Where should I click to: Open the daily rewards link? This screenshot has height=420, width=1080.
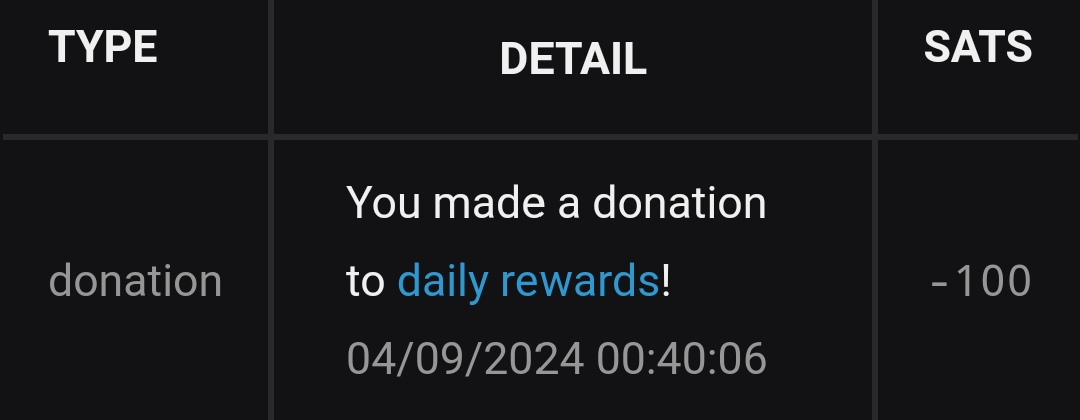(528, 282)
